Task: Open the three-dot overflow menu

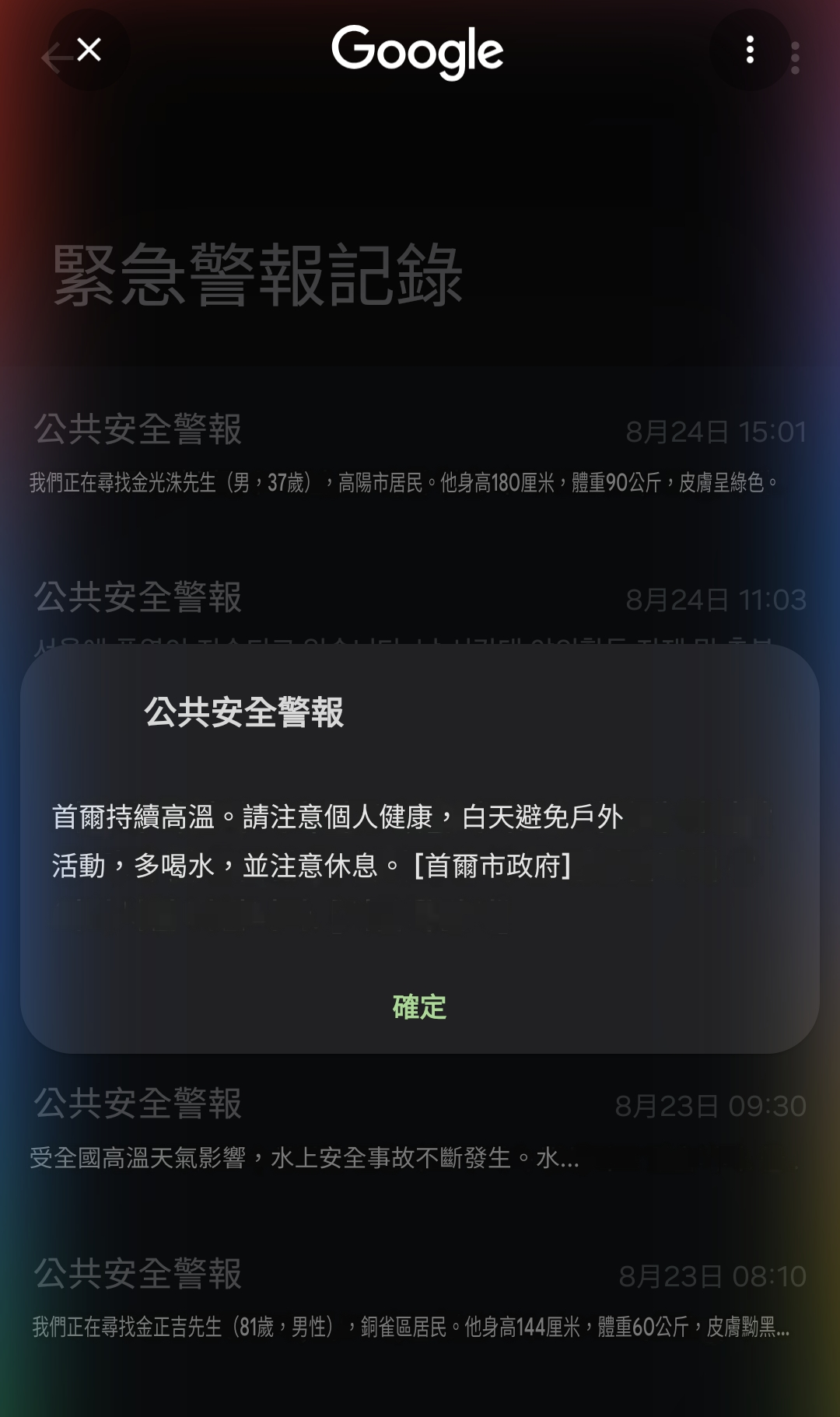Action: [x=750, y=50]
